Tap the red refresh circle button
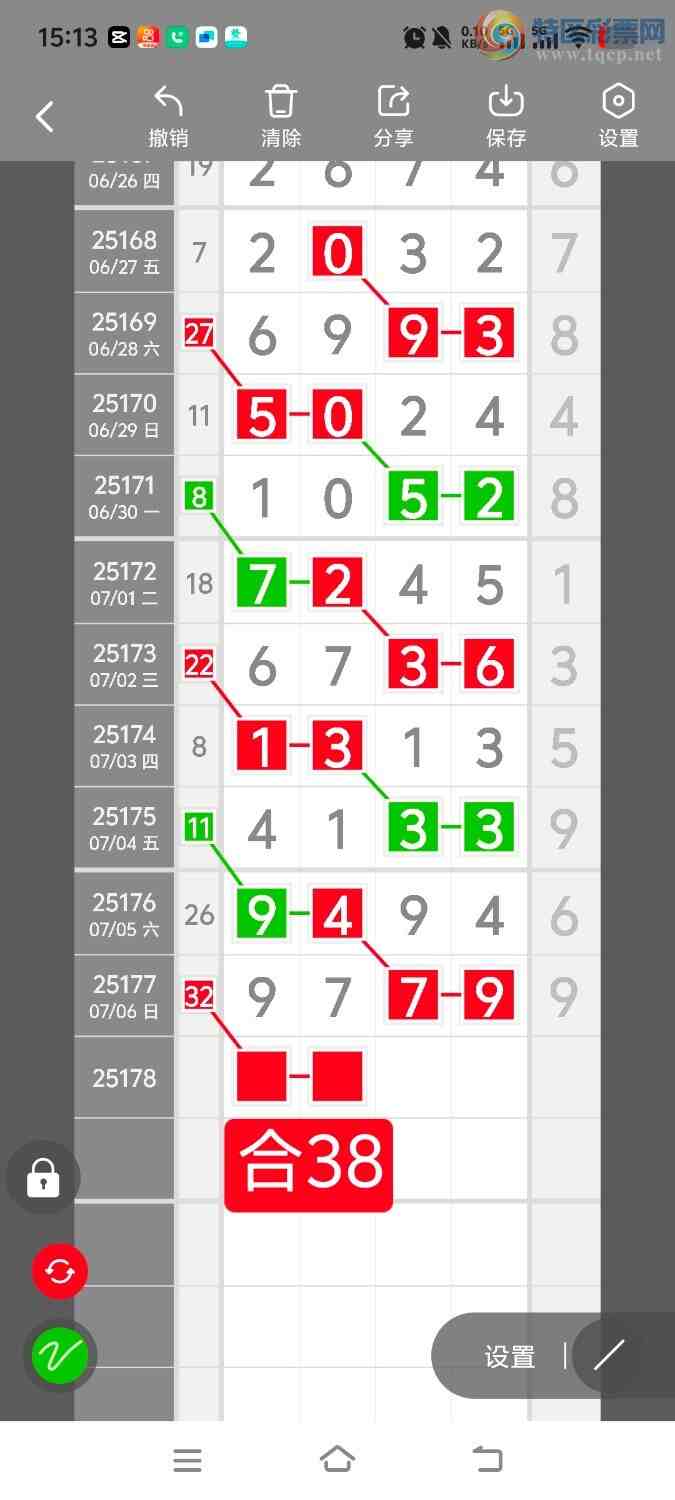The height and width of the screenshot is (1500, 675). pyautogui.click(x=60, y=1272)
